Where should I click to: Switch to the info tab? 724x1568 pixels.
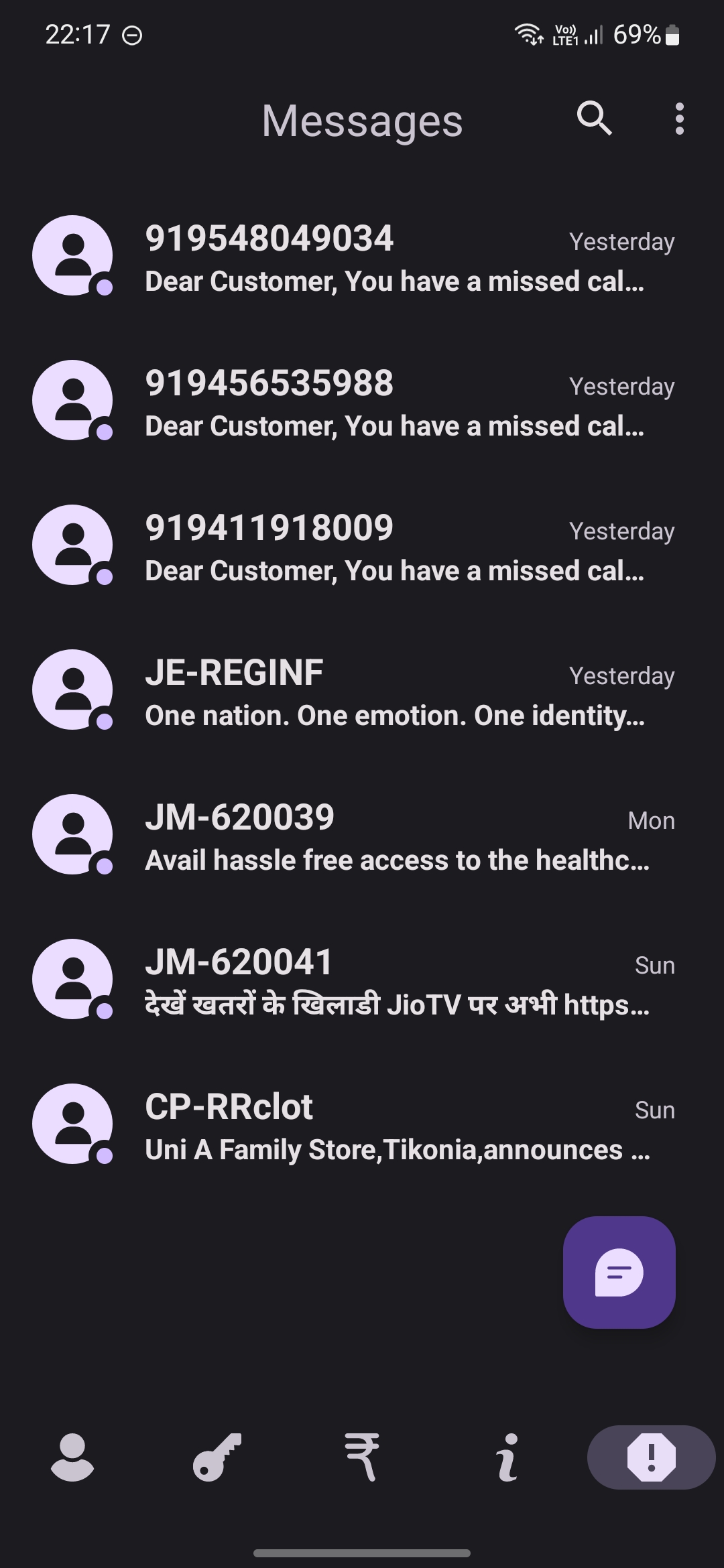pos(507,1457)
